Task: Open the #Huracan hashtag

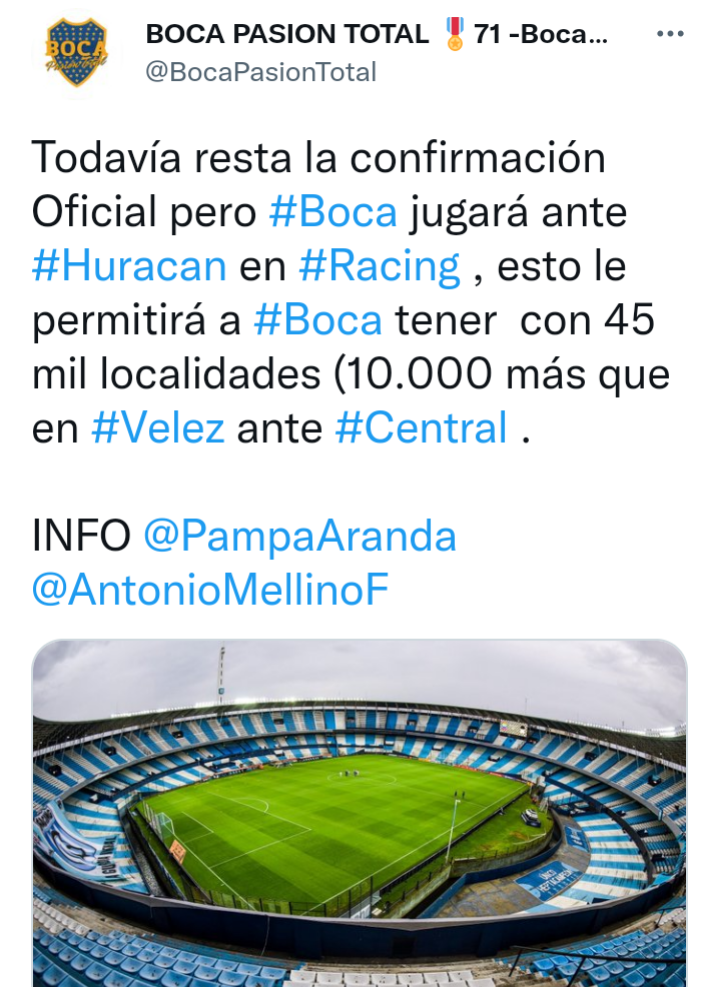Action: pyautogui.click(x=130, y=267)
